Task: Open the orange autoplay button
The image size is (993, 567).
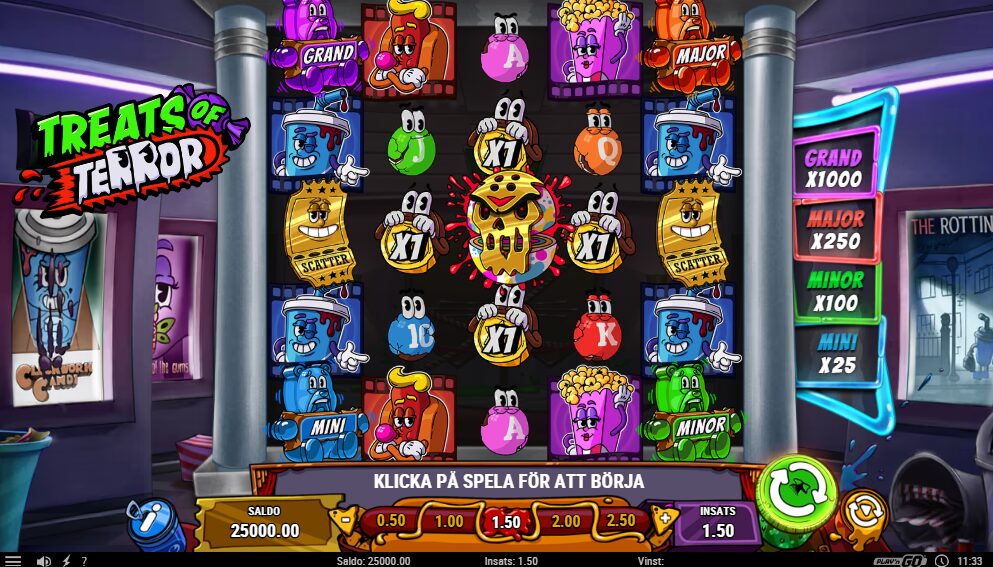Action: coord(860,511)
